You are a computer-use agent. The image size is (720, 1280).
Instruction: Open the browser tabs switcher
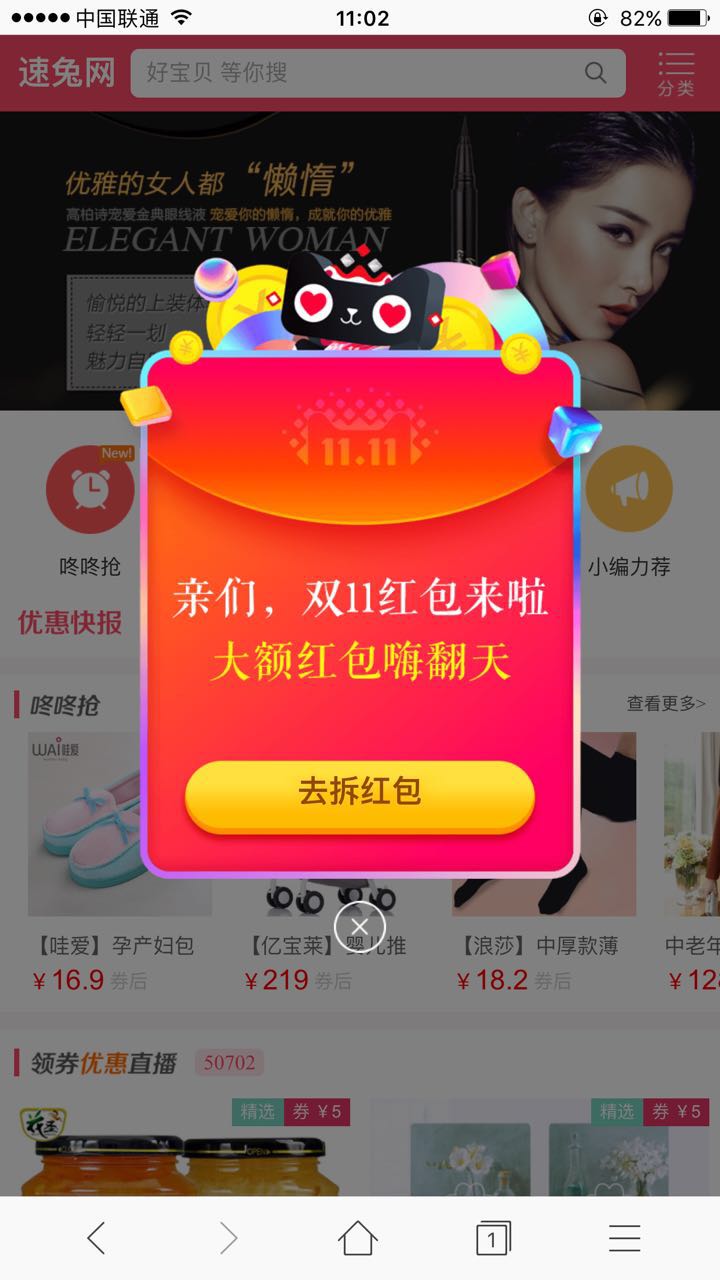coord(492,1239)
